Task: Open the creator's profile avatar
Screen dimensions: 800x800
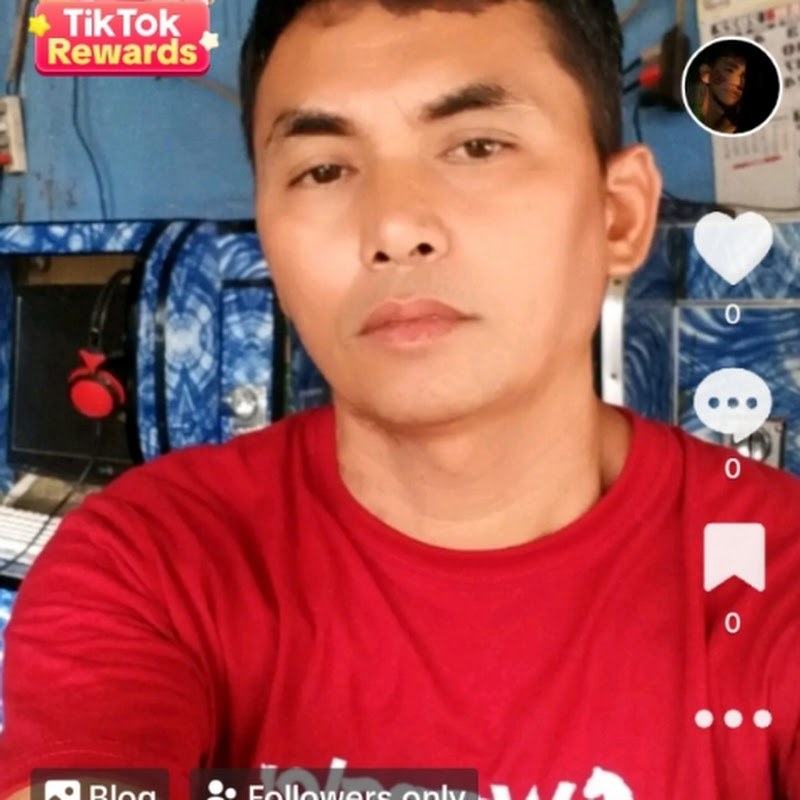Action: coord(731,86)
